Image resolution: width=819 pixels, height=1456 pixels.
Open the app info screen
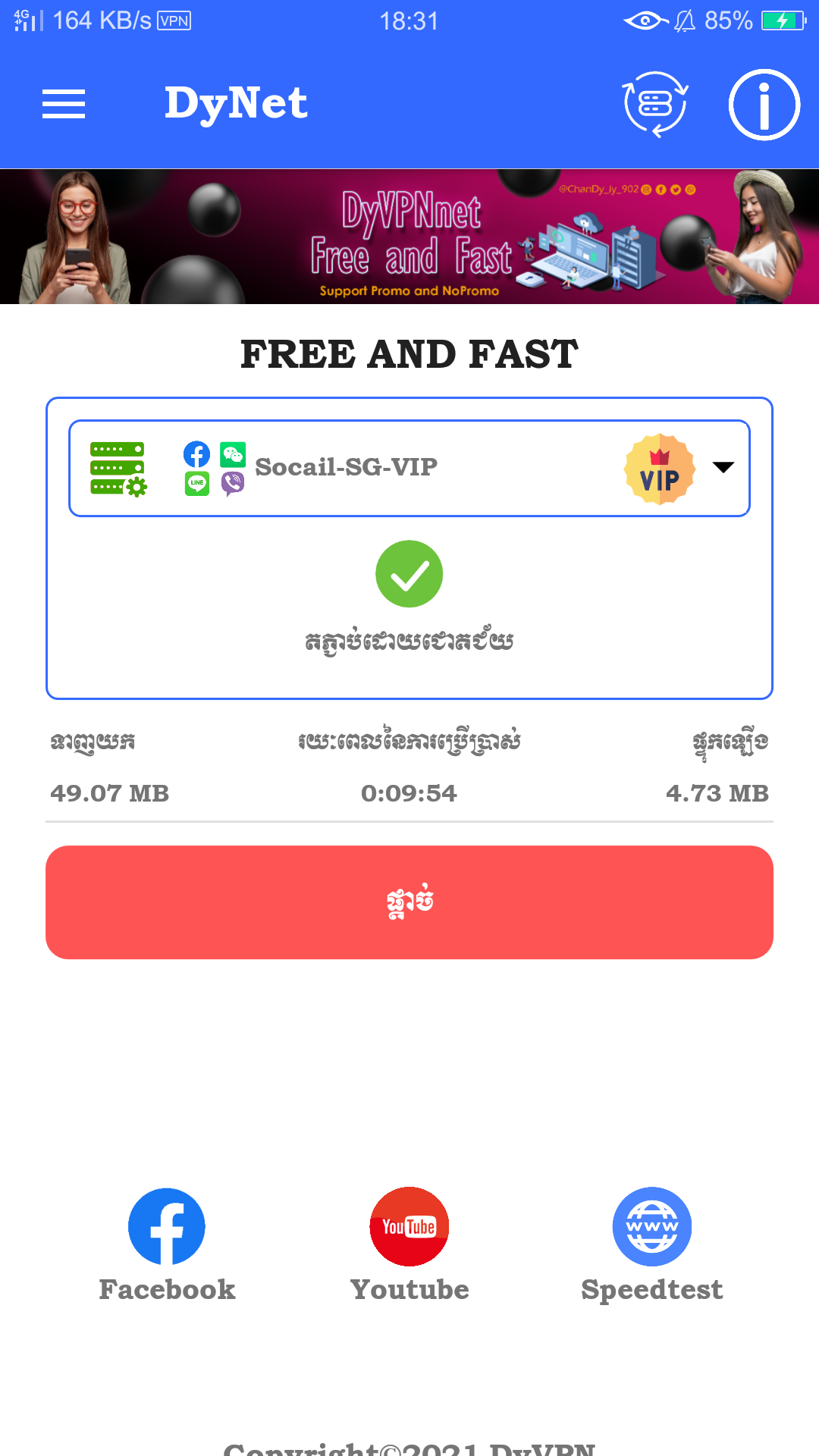point(764,105)
